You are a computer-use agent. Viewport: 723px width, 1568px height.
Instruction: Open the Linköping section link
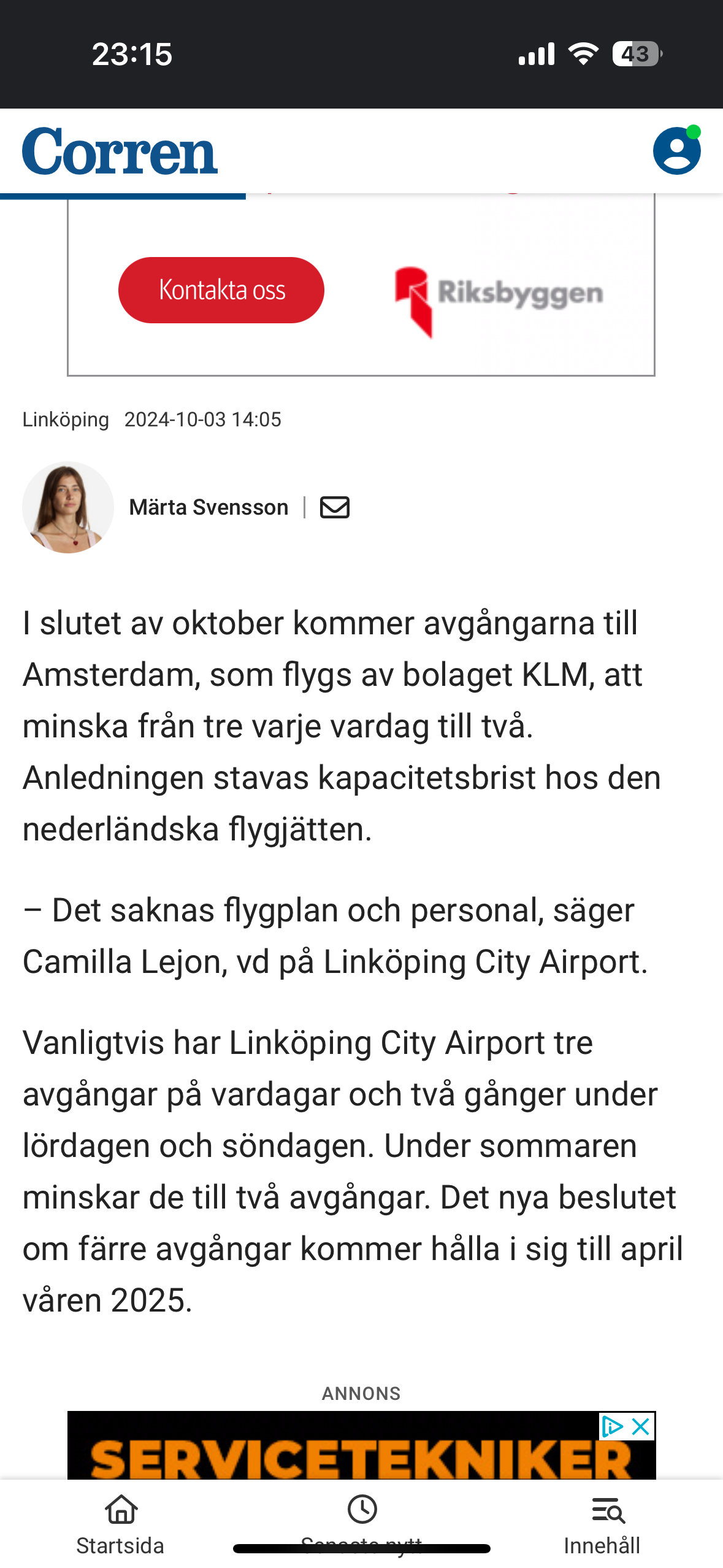tap(66, 420)
